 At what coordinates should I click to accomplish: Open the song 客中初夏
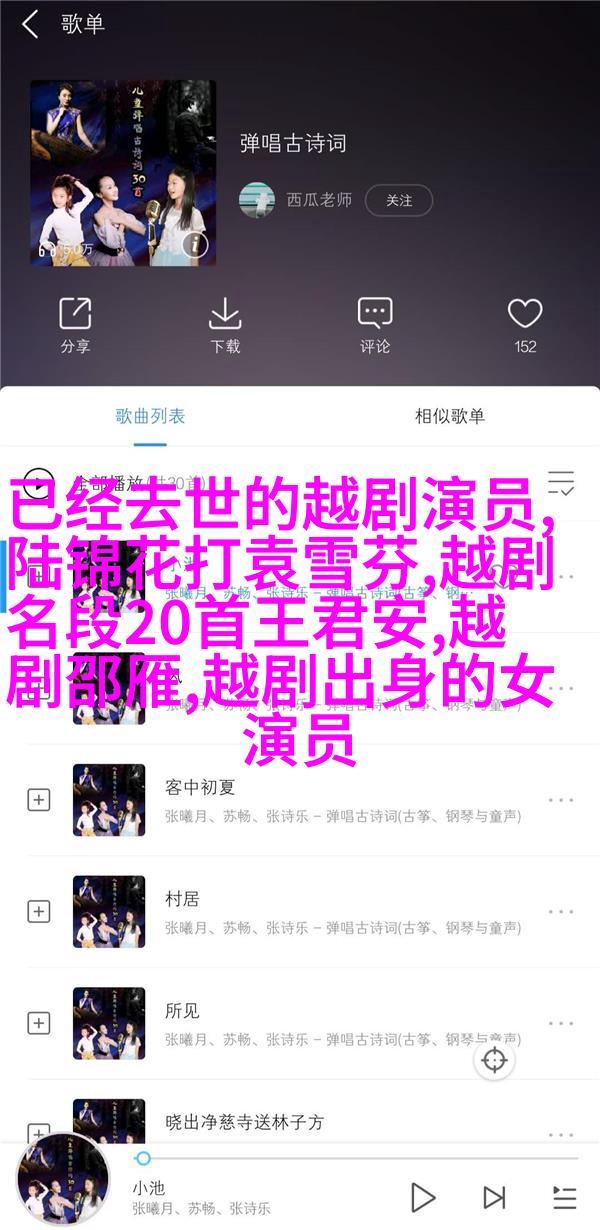pos(300,800)
